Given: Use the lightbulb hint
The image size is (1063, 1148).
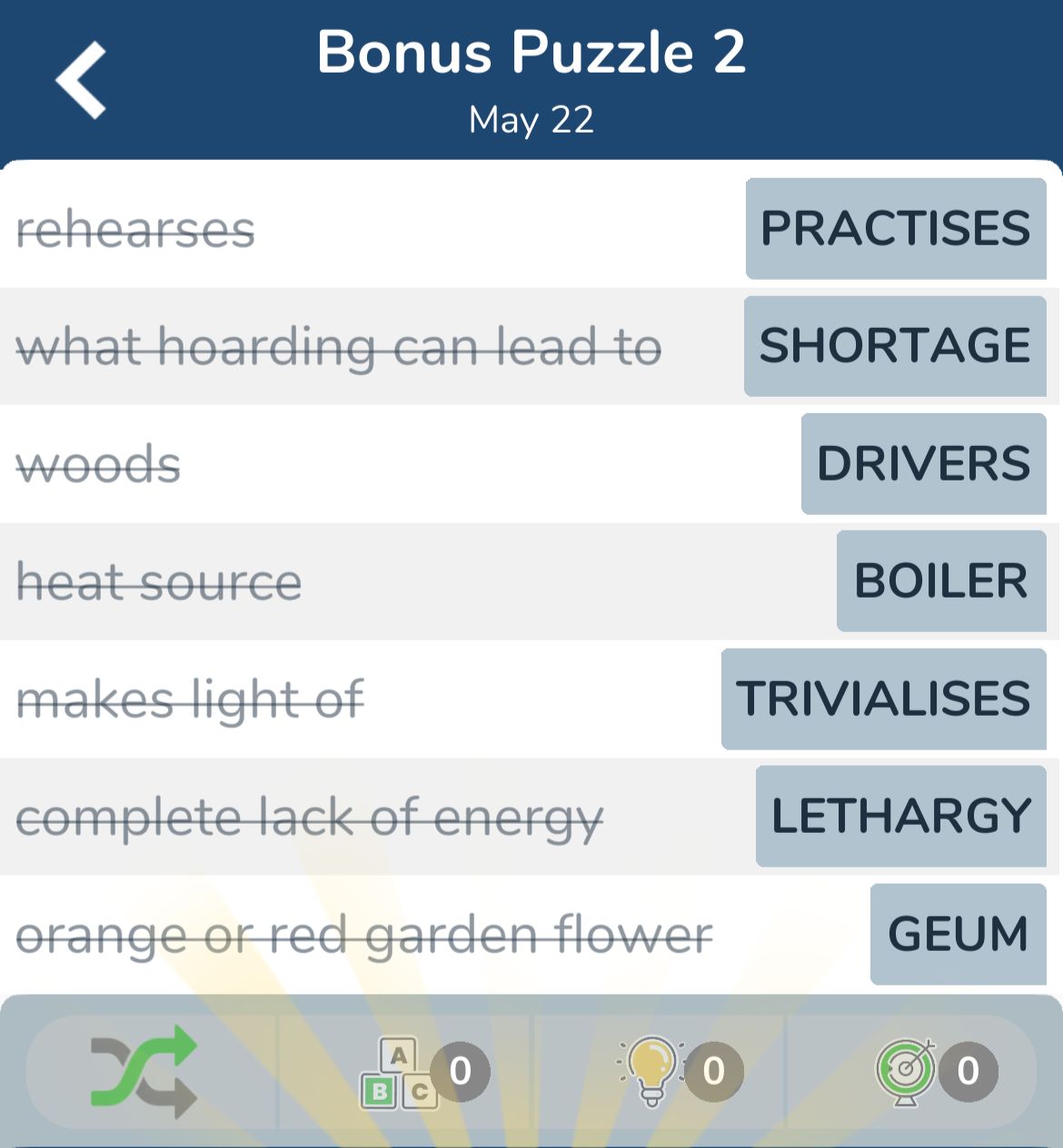Looking at the screenshot, I should pos(652,1072).
